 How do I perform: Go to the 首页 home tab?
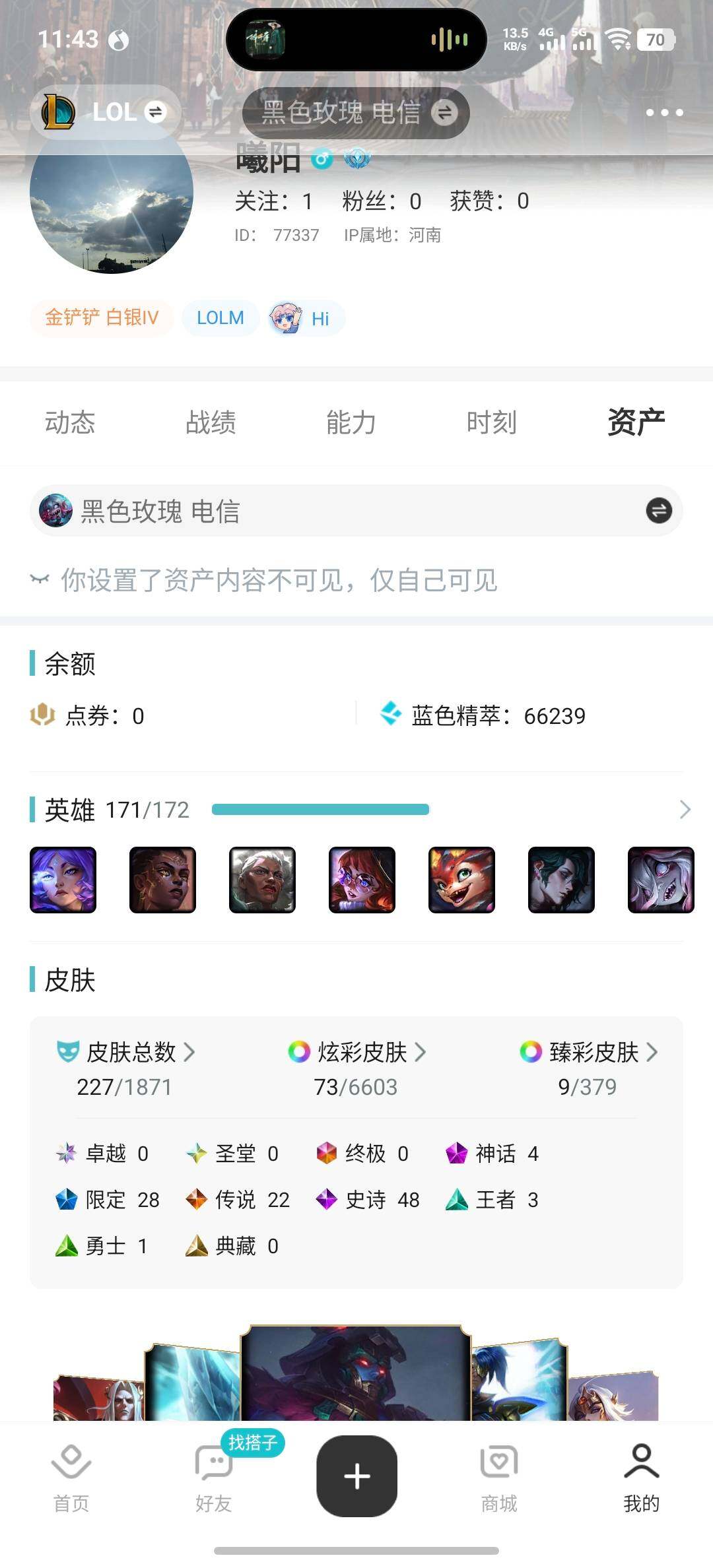(71, 1478)
